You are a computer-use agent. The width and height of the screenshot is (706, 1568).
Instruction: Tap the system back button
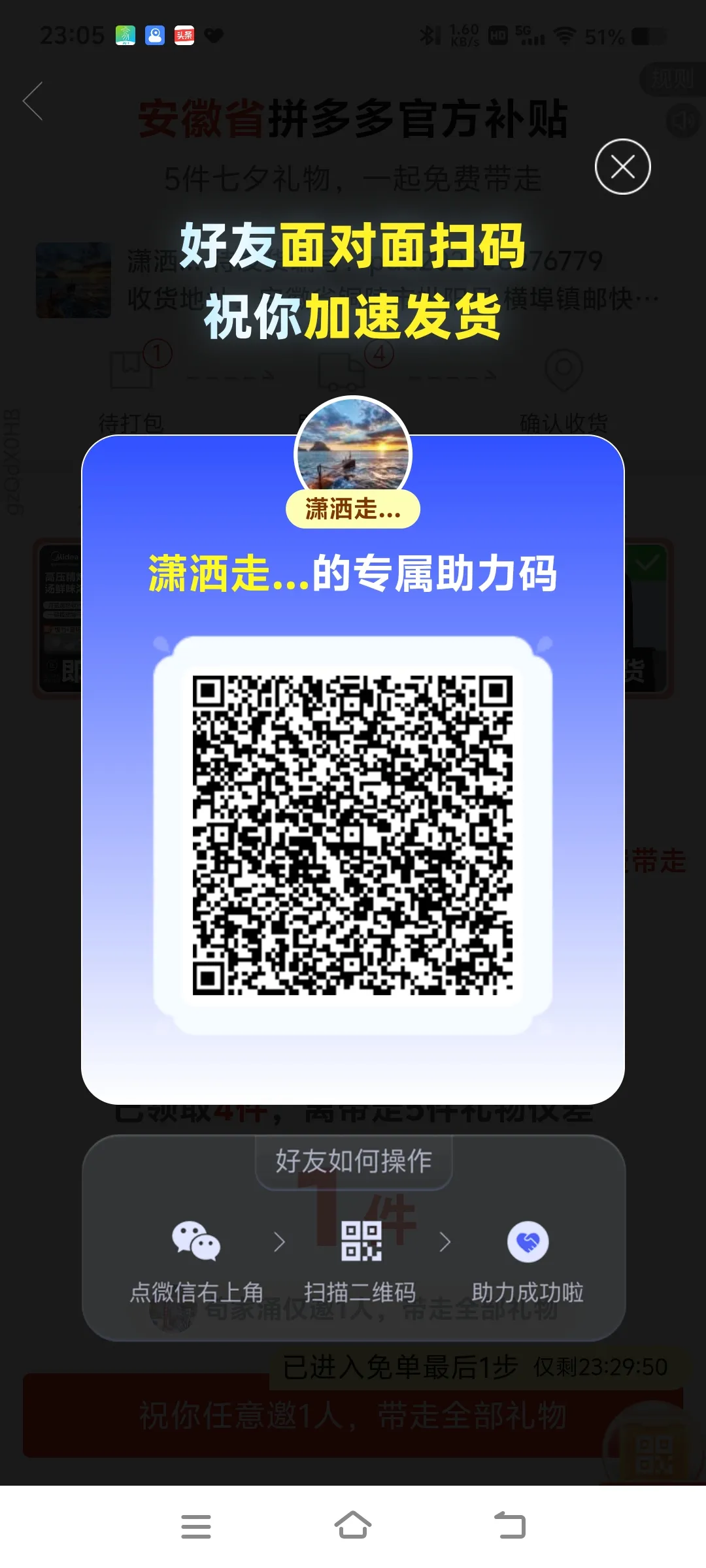510,1526
